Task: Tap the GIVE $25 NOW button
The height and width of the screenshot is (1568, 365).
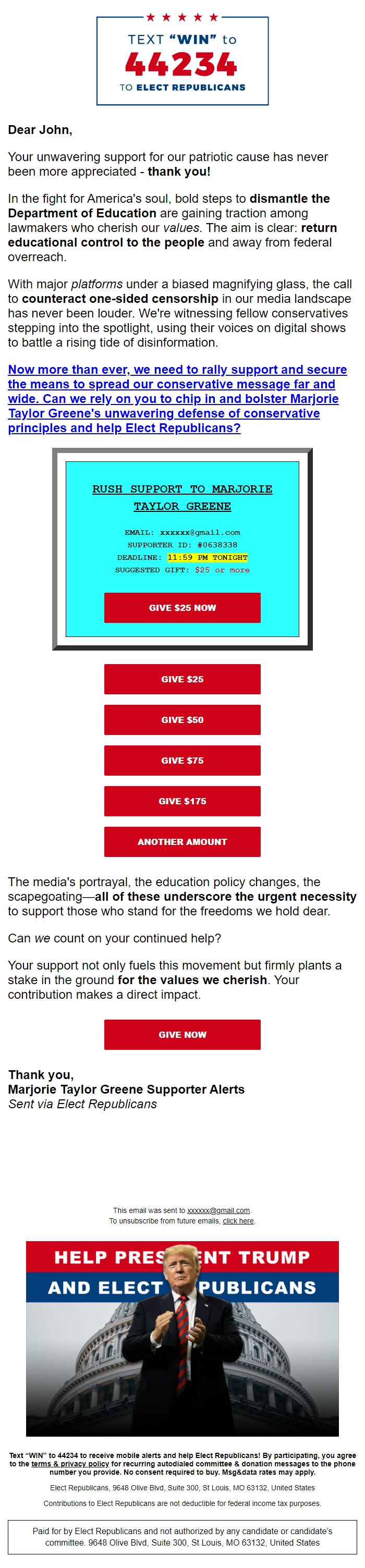Action: pyautogui.click(x=182, y=607)
